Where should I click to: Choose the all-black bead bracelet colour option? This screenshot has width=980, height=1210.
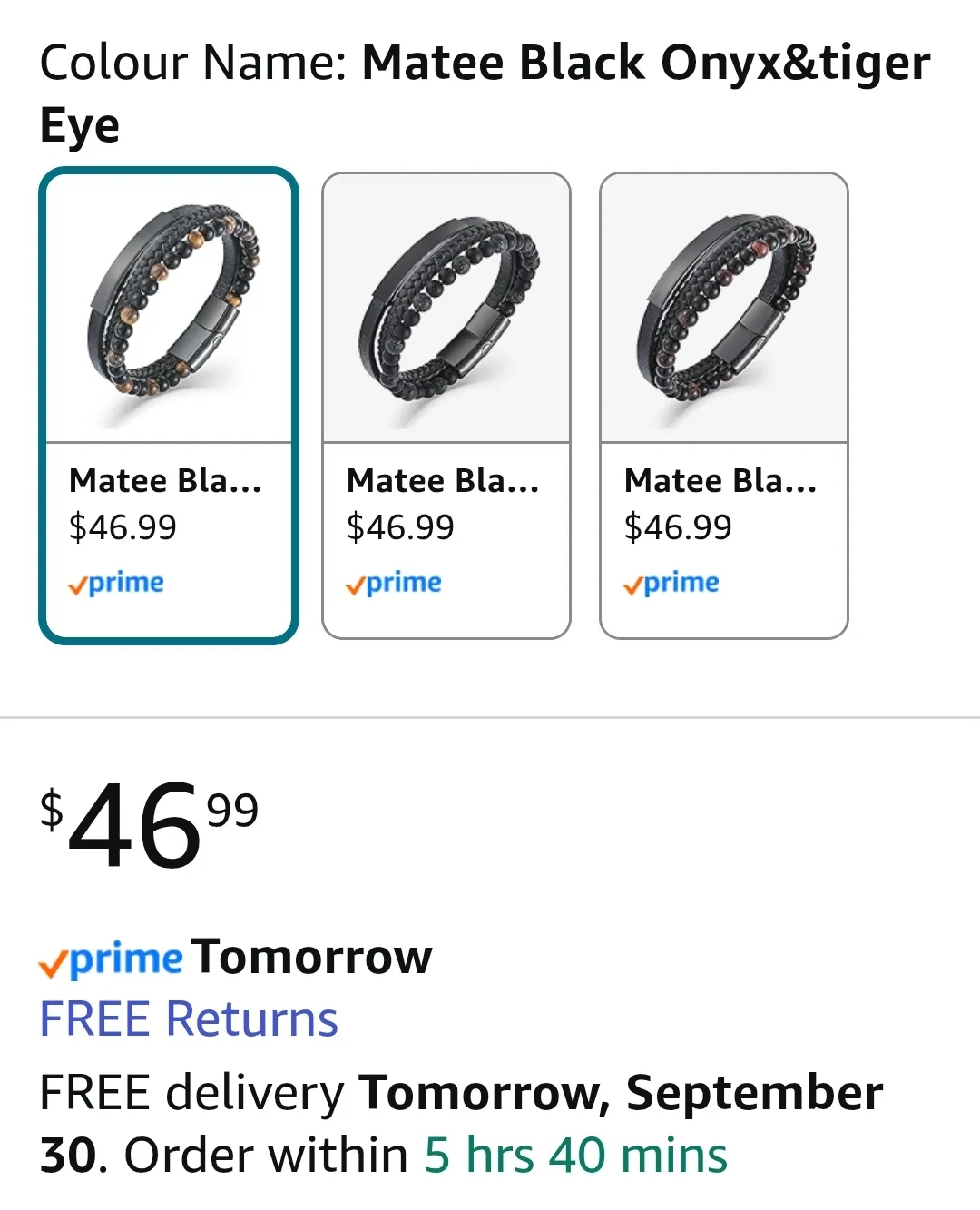click(446, 406)
